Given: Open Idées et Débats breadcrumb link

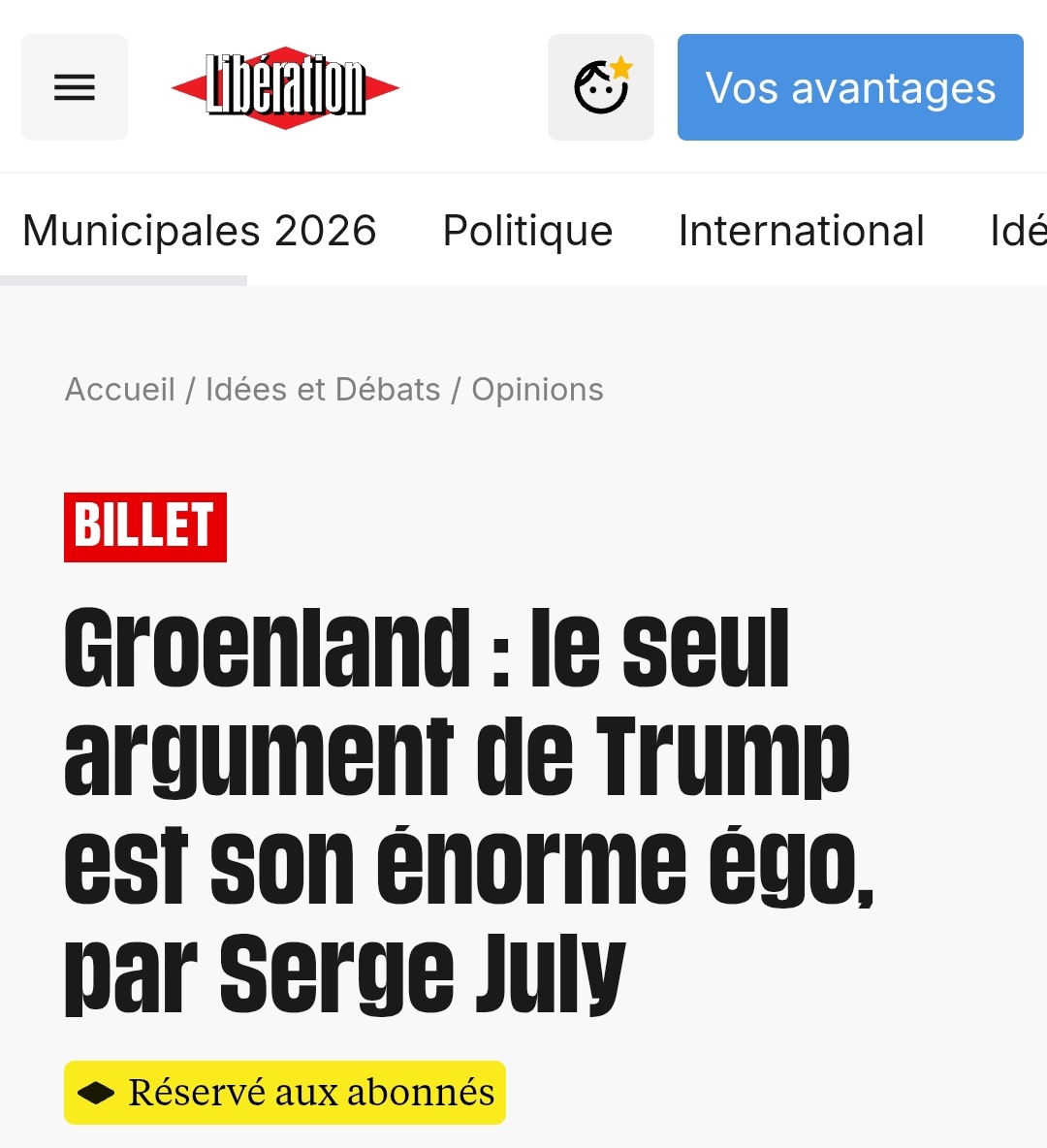Looking at the screenshot, I should point(323,390).
